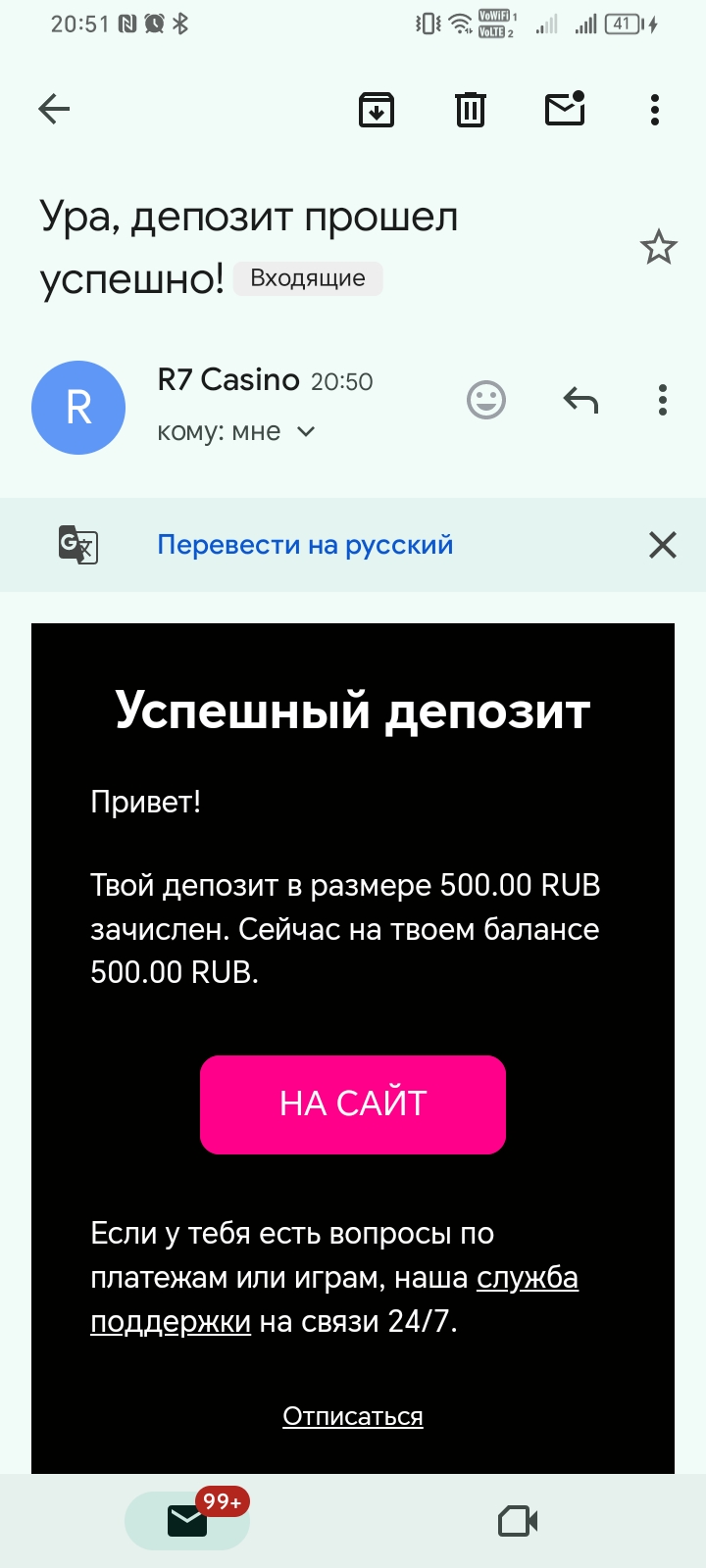The width and height of the screenshot is (706, 1568).
Task: Open the message options next to reply
Action: (x=663, y=400)
